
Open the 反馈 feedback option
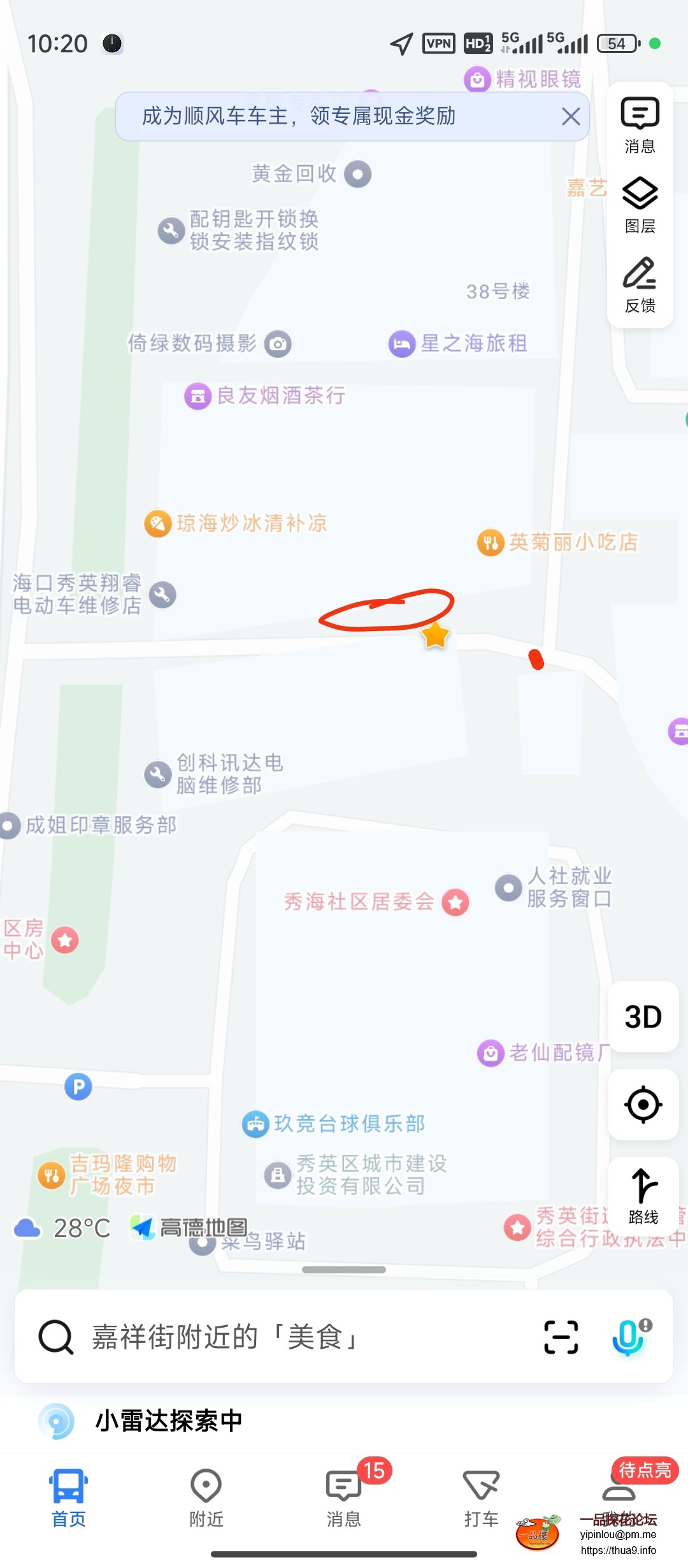[x=640, y=284]
